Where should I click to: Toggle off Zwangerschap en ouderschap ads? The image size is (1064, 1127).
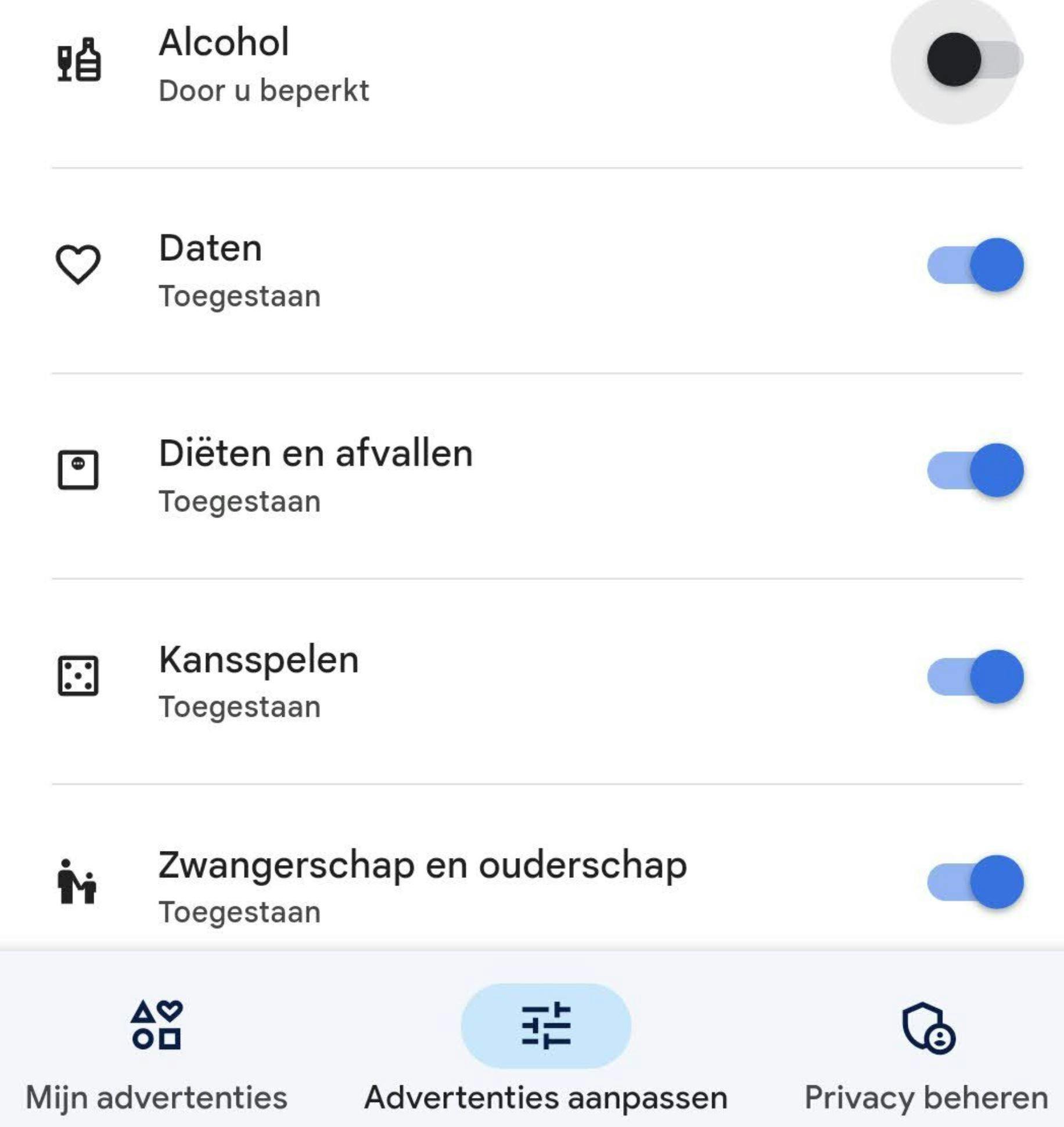point(975,882)
